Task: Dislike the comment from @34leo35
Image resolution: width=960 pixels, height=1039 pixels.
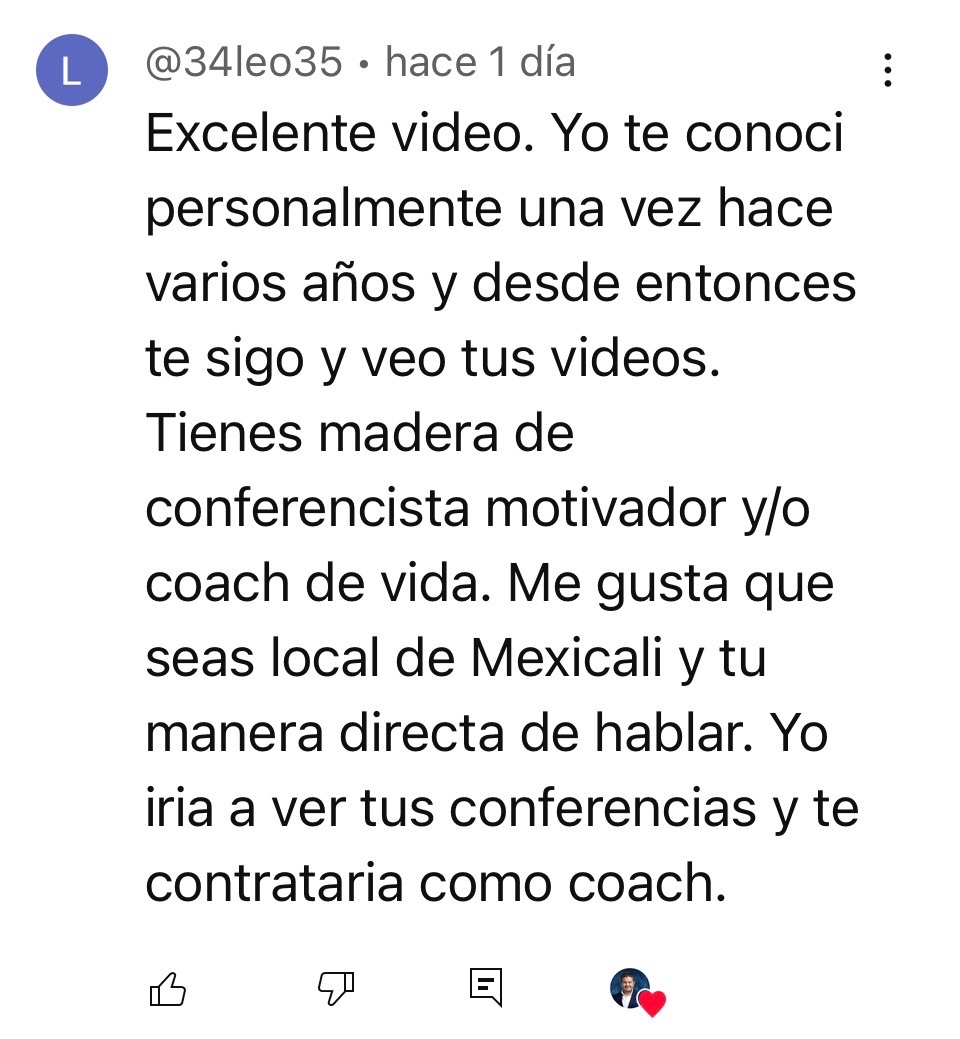Action: 336,989
